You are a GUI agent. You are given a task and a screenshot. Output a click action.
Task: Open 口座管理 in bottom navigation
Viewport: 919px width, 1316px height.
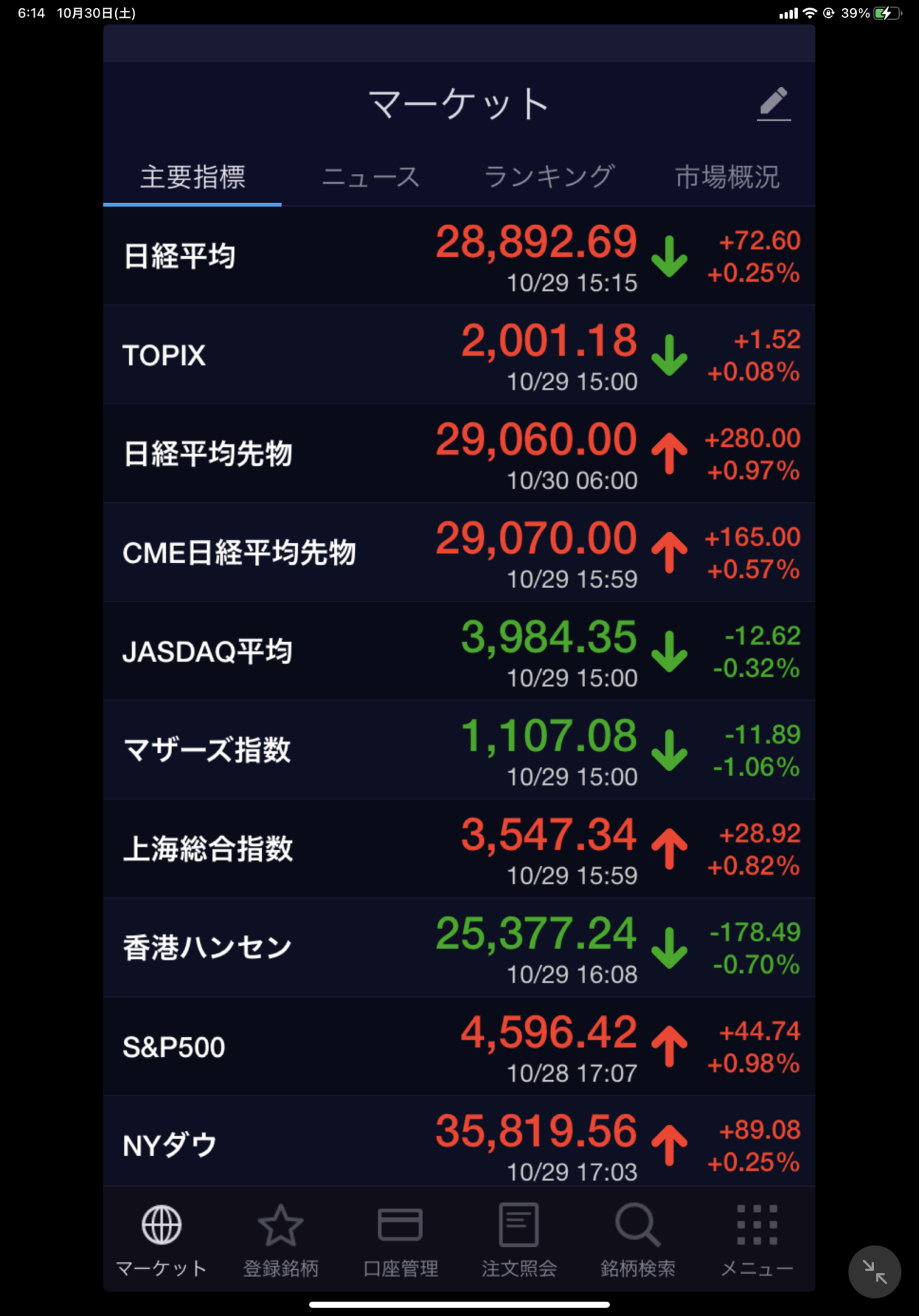[x=400, y=1239]
